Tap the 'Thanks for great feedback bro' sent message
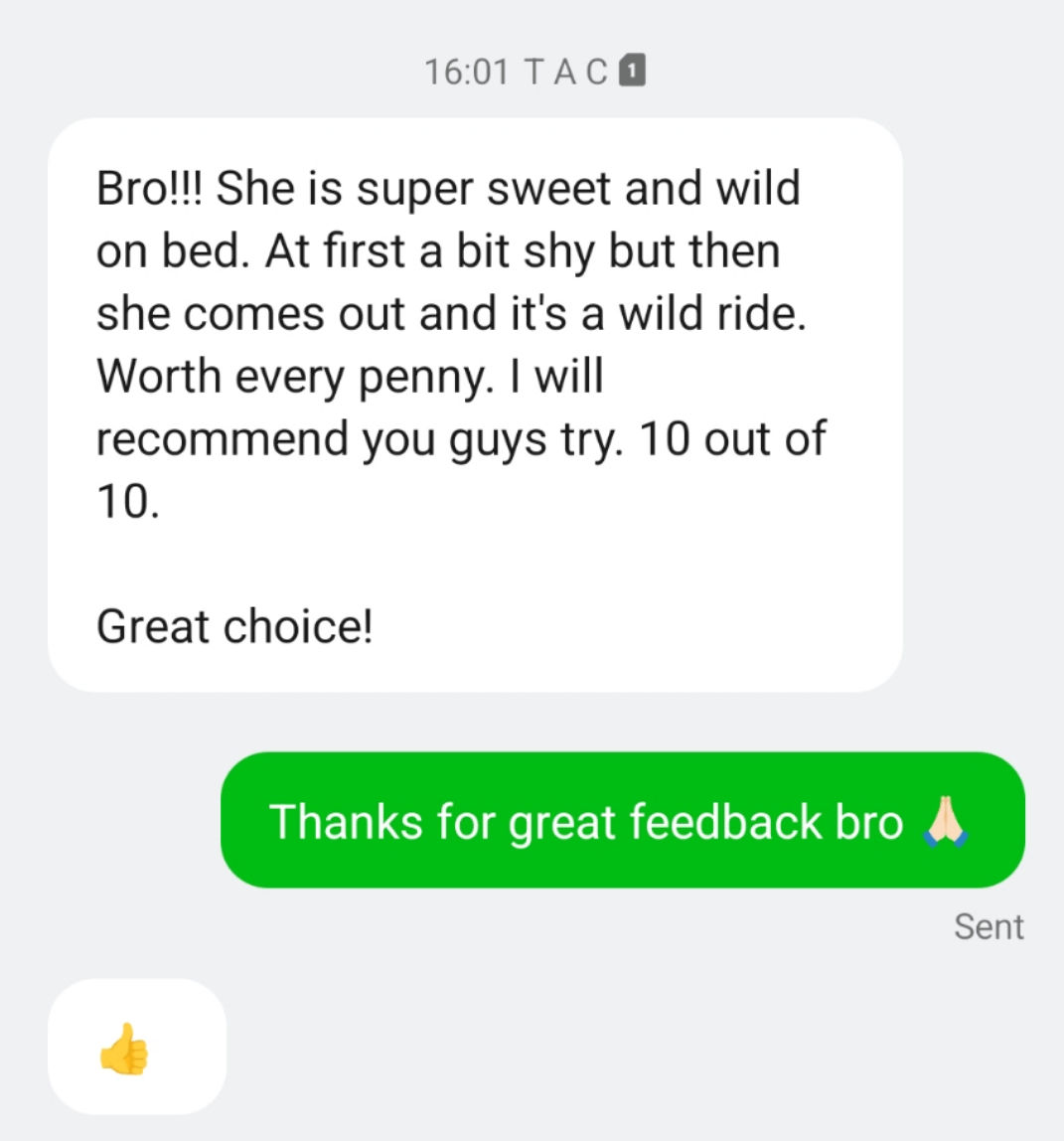 pos(622,821)
